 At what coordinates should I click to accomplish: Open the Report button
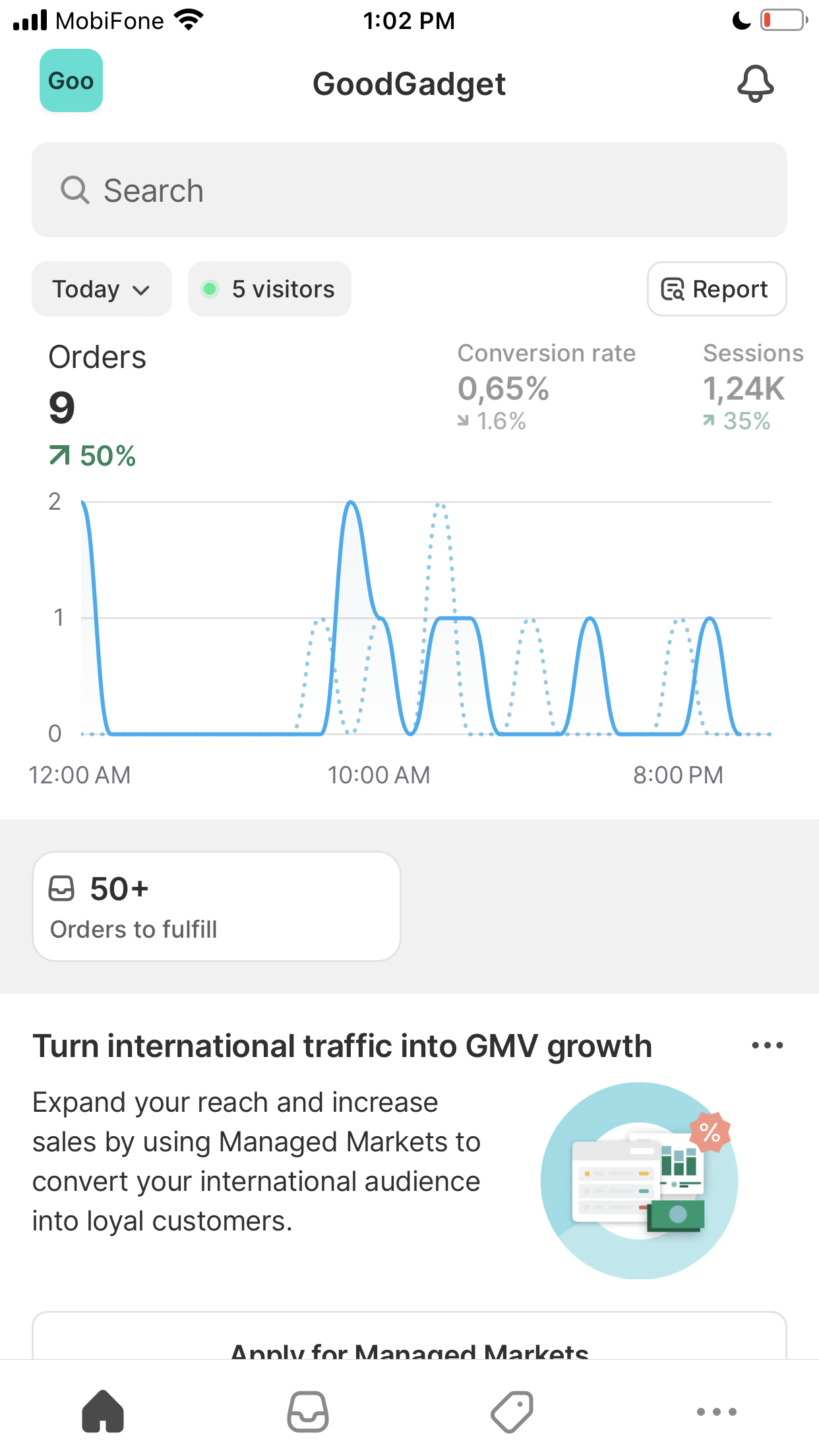(717, 289)
